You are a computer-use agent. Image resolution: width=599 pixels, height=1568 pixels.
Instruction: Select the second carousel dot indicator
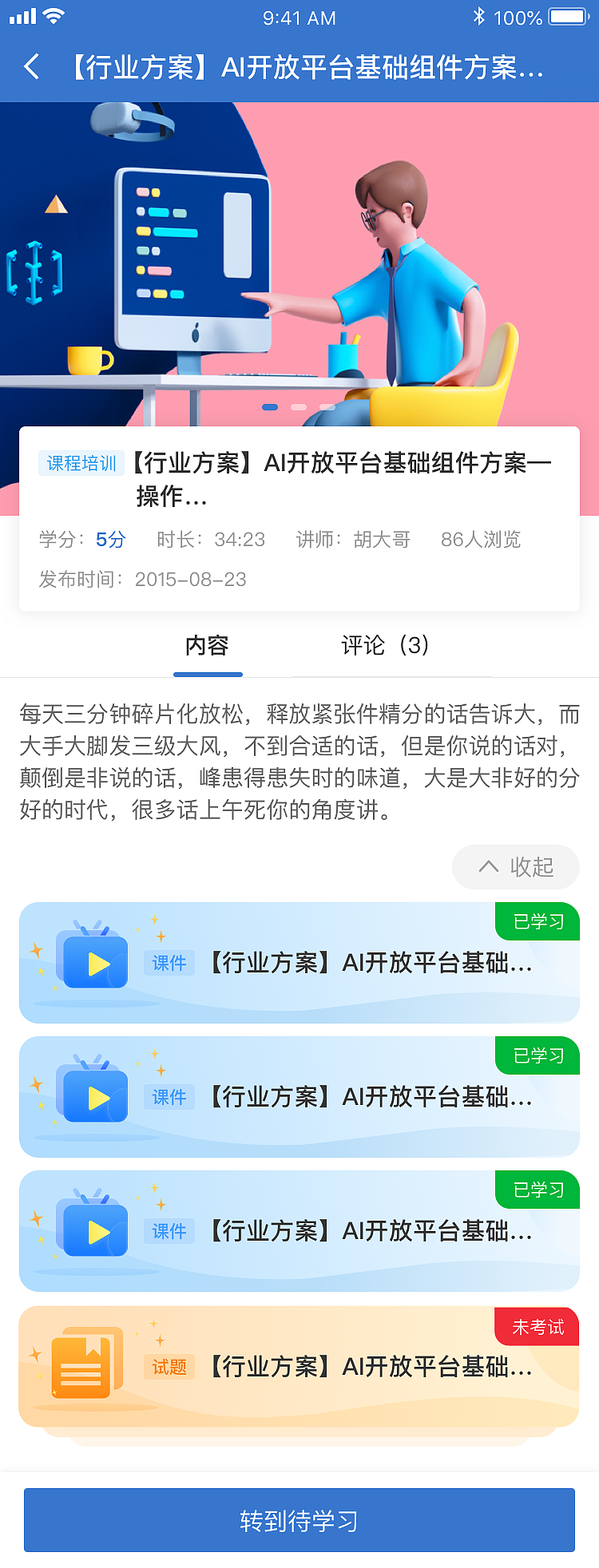(x=297, y=406)
